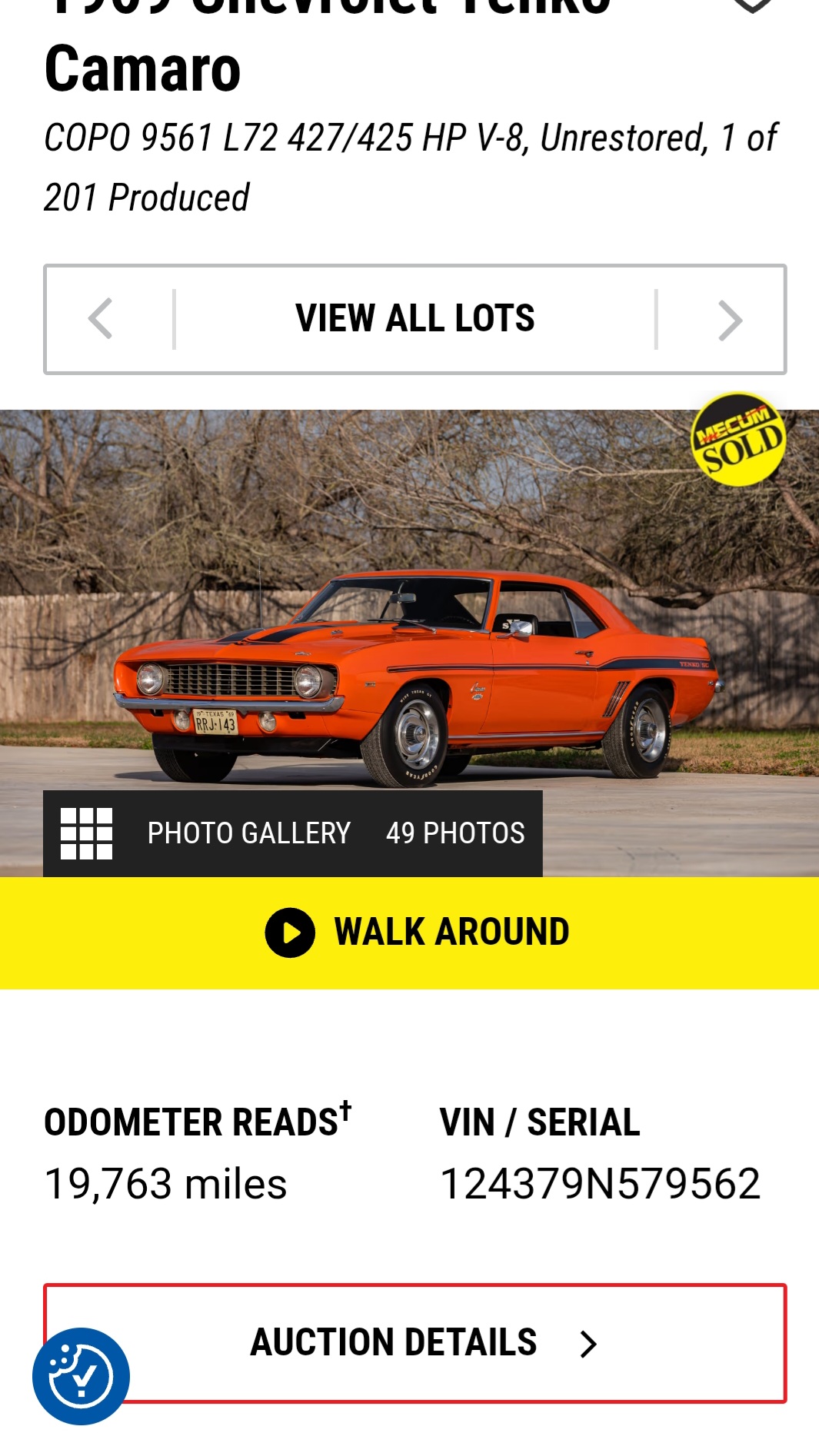This screenshot has width=819, height=1456.
Task: Save this lot with the heart icon
Action: (x=752, y=6)
